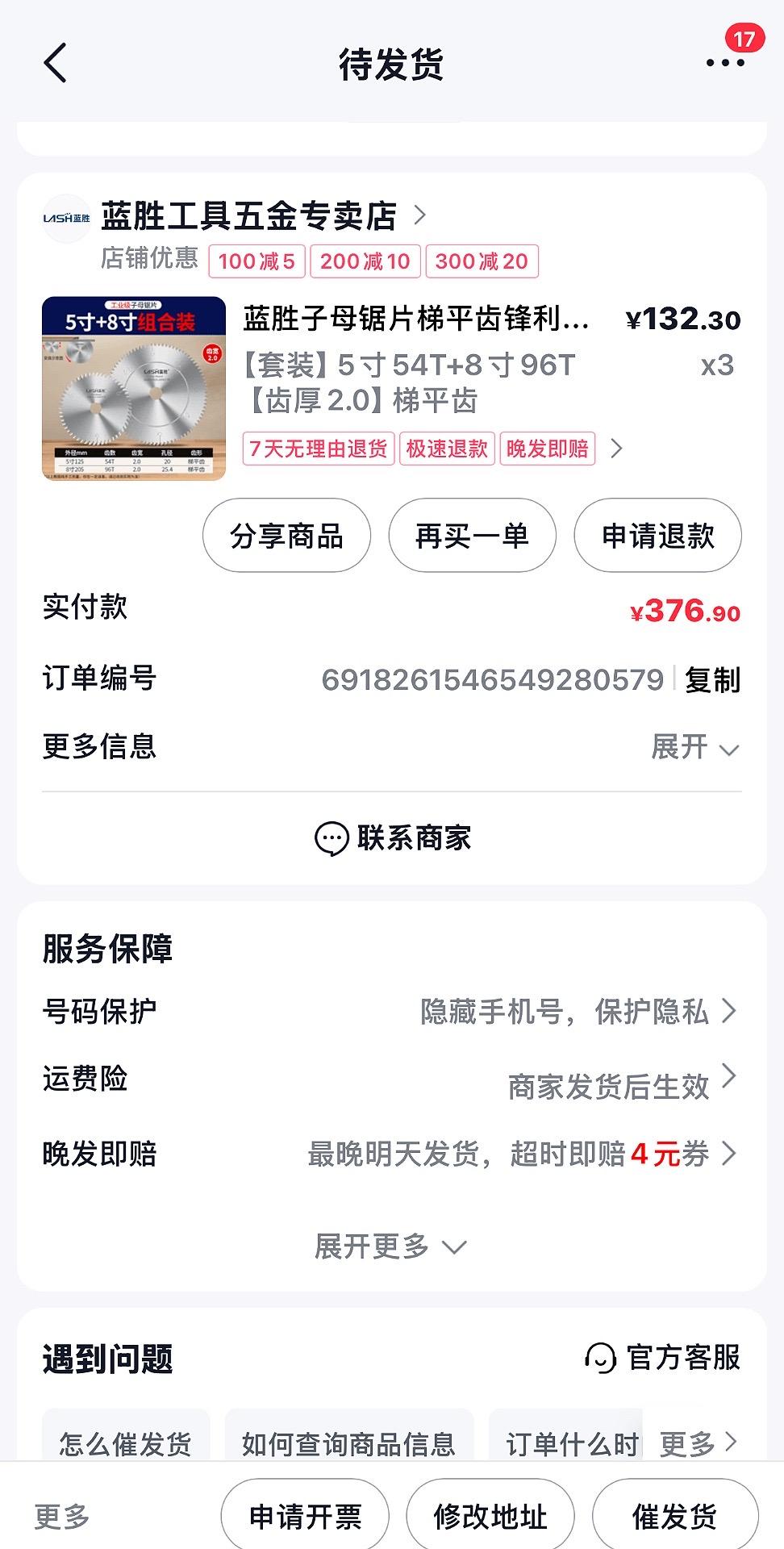Tap 申请退款 to request a refund
This screenshot has width=784, height=1549.
coord(657,535)
